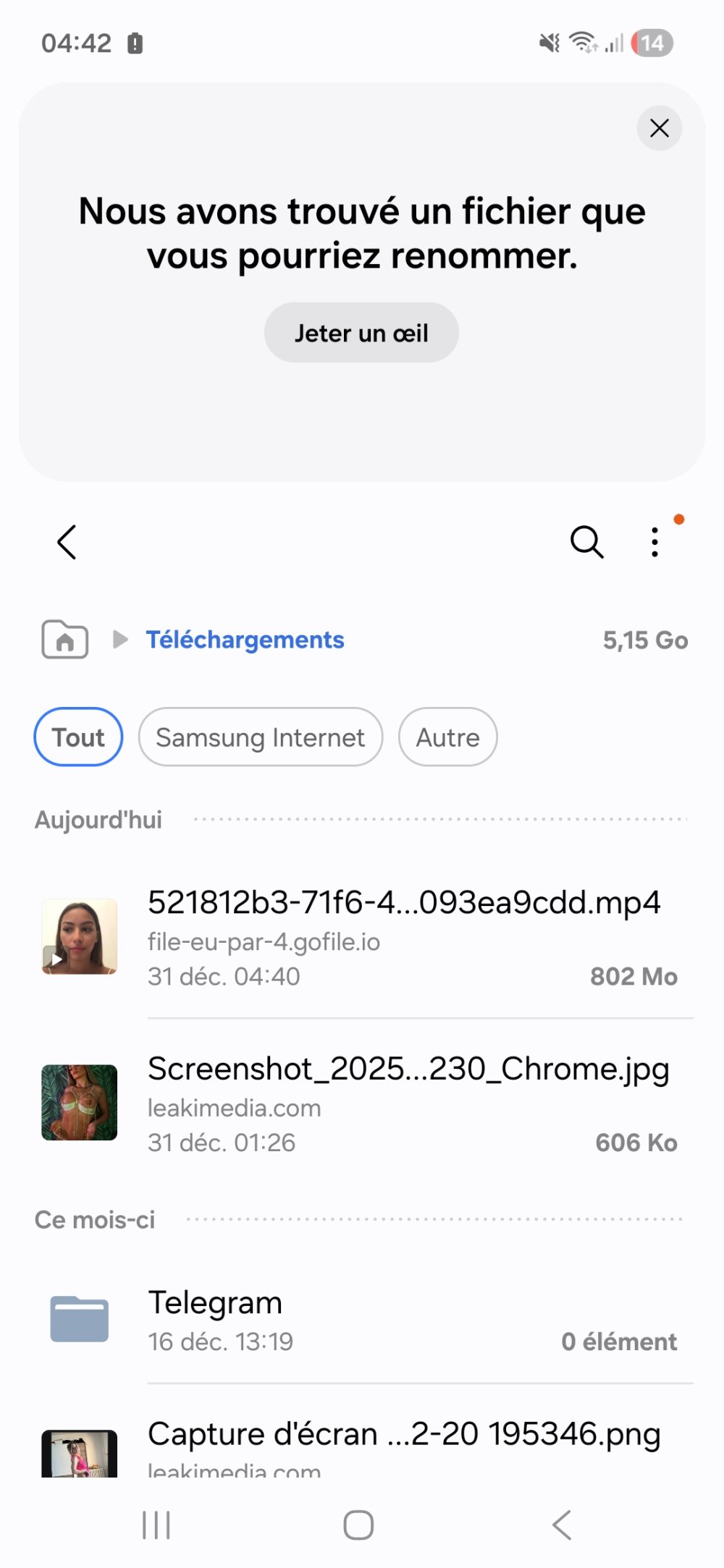Switch to the Autre filter
724x1568 pixels.
[447, 737]
